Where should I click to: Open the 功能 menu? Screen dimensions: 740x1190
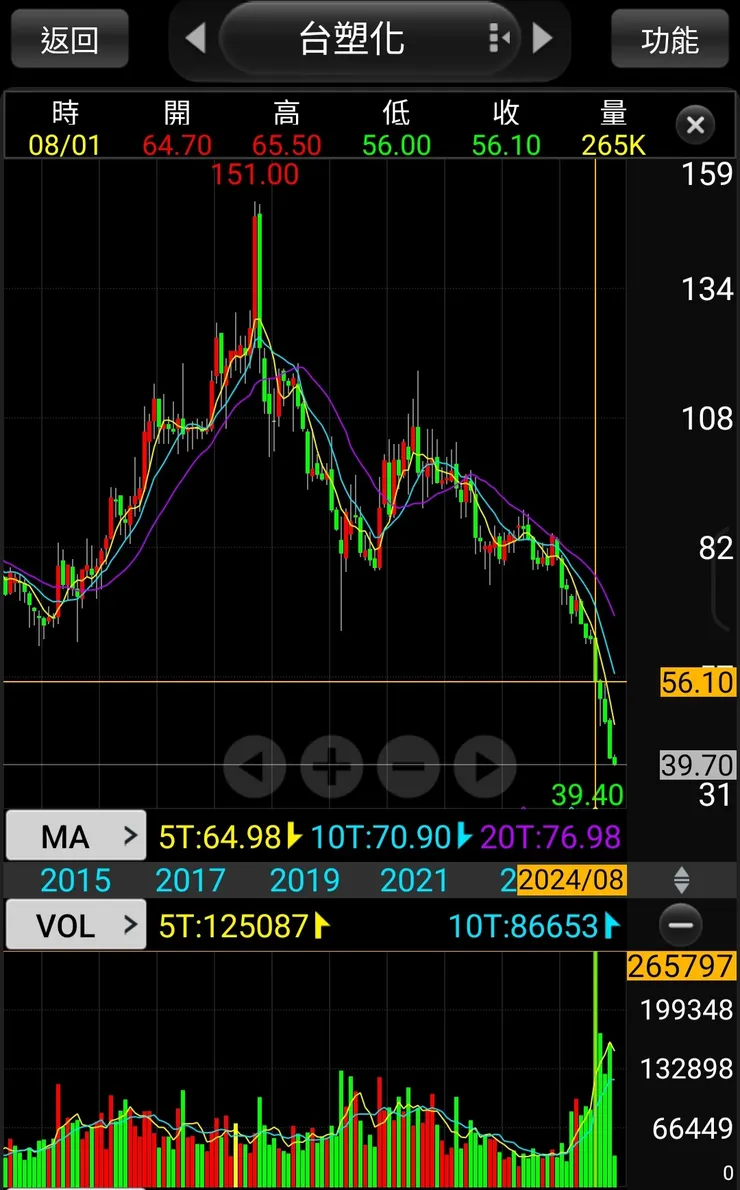670,40
